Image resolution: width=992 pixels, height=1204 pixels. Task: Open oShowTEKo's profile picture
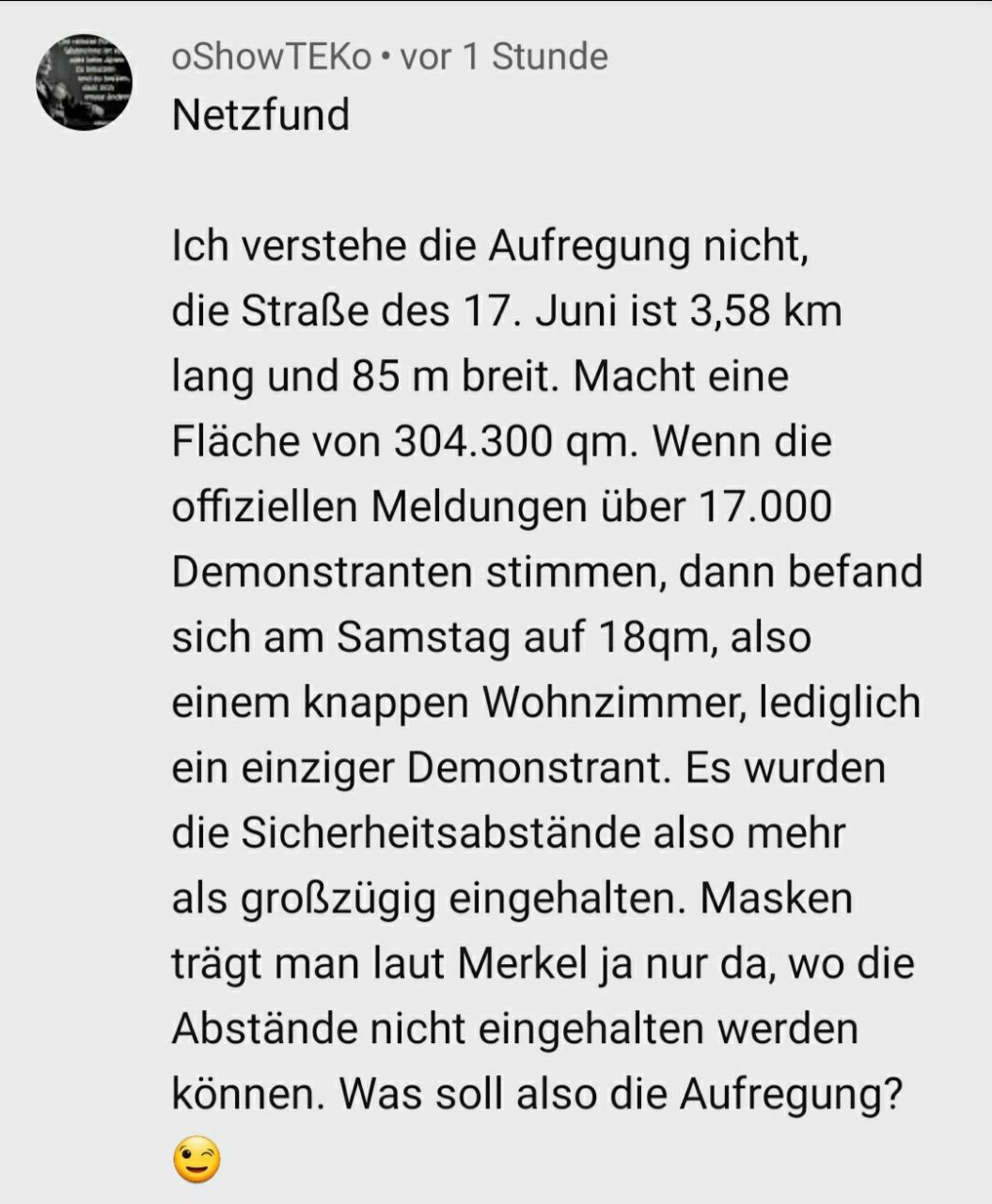click(84, 83)
